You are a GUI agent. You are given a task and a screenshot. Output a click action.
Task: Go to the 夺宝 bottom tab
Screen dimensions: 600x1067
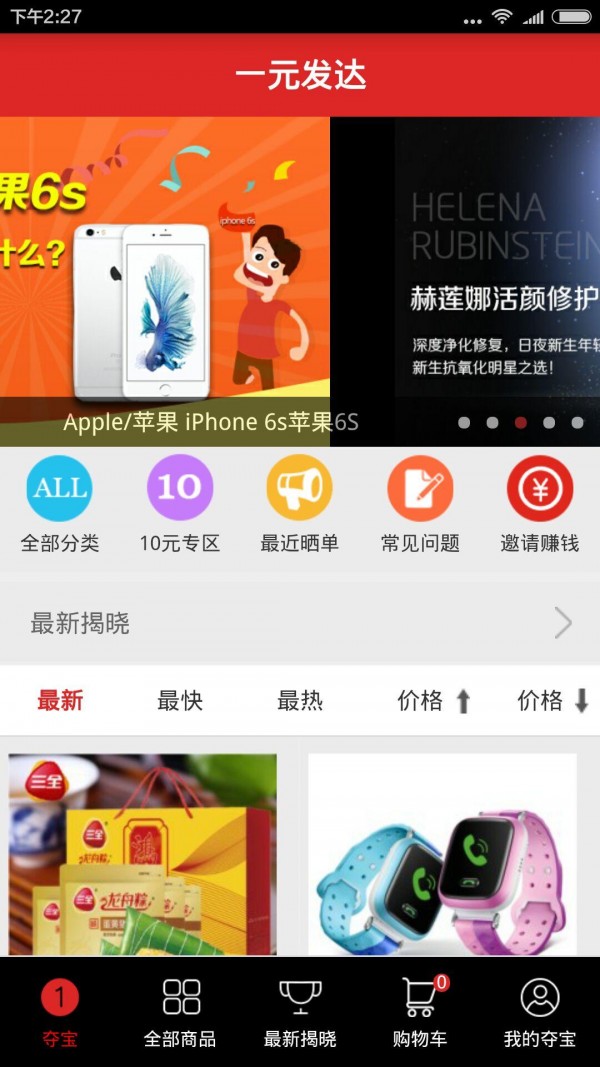coord(60,1012)
